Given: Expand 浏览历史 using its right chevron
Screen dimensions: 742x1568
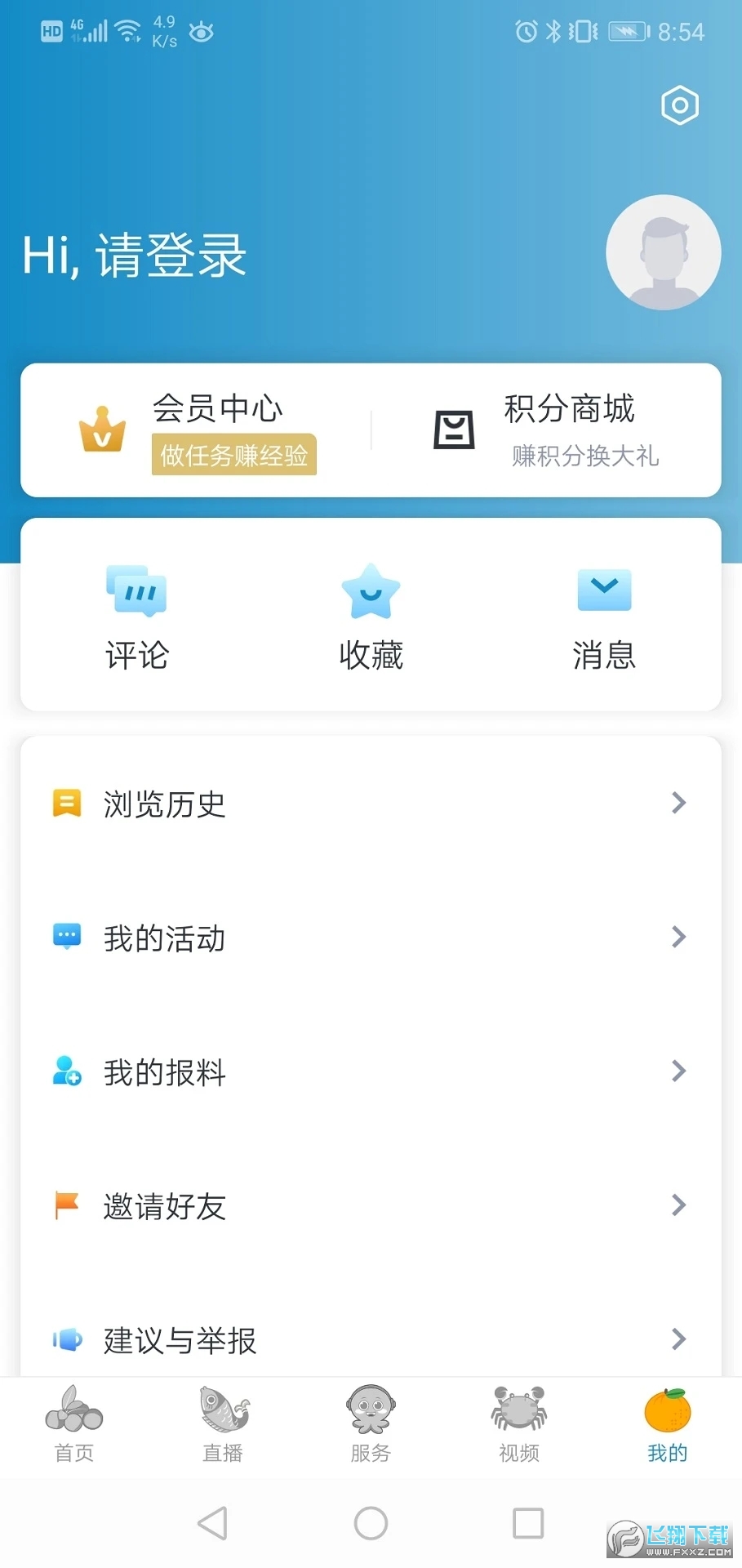Looking at the screenshot, I should 678,803.
